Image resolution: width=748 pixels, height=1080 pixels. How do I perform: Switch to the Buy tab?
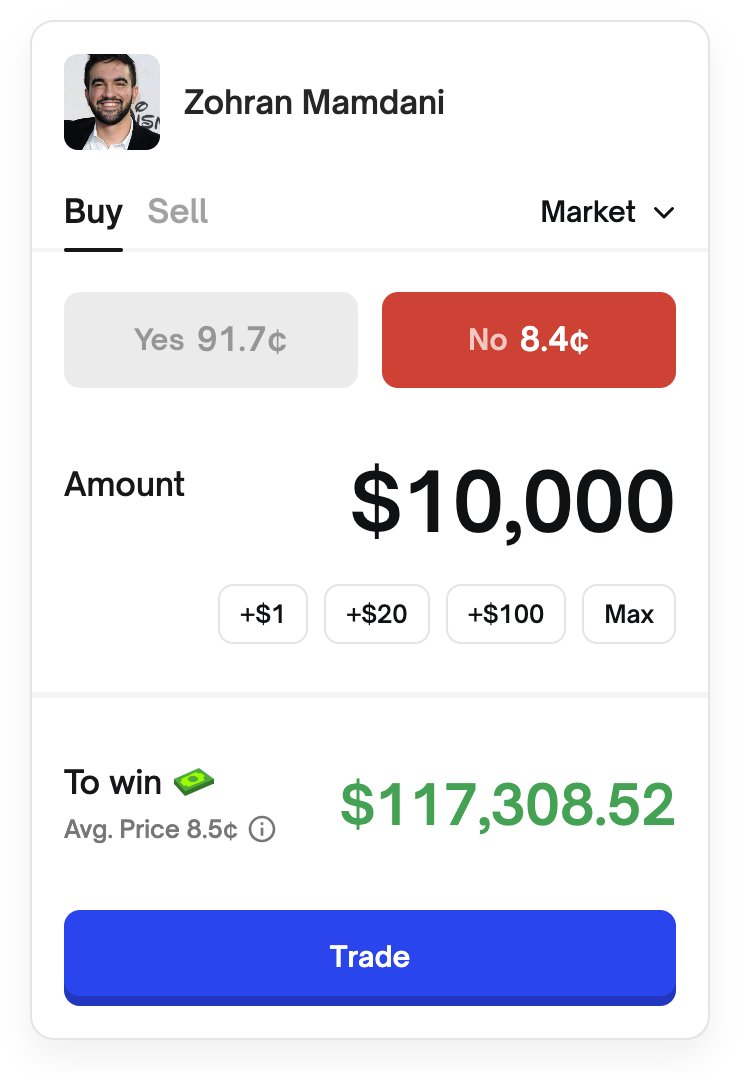point(93,211)
